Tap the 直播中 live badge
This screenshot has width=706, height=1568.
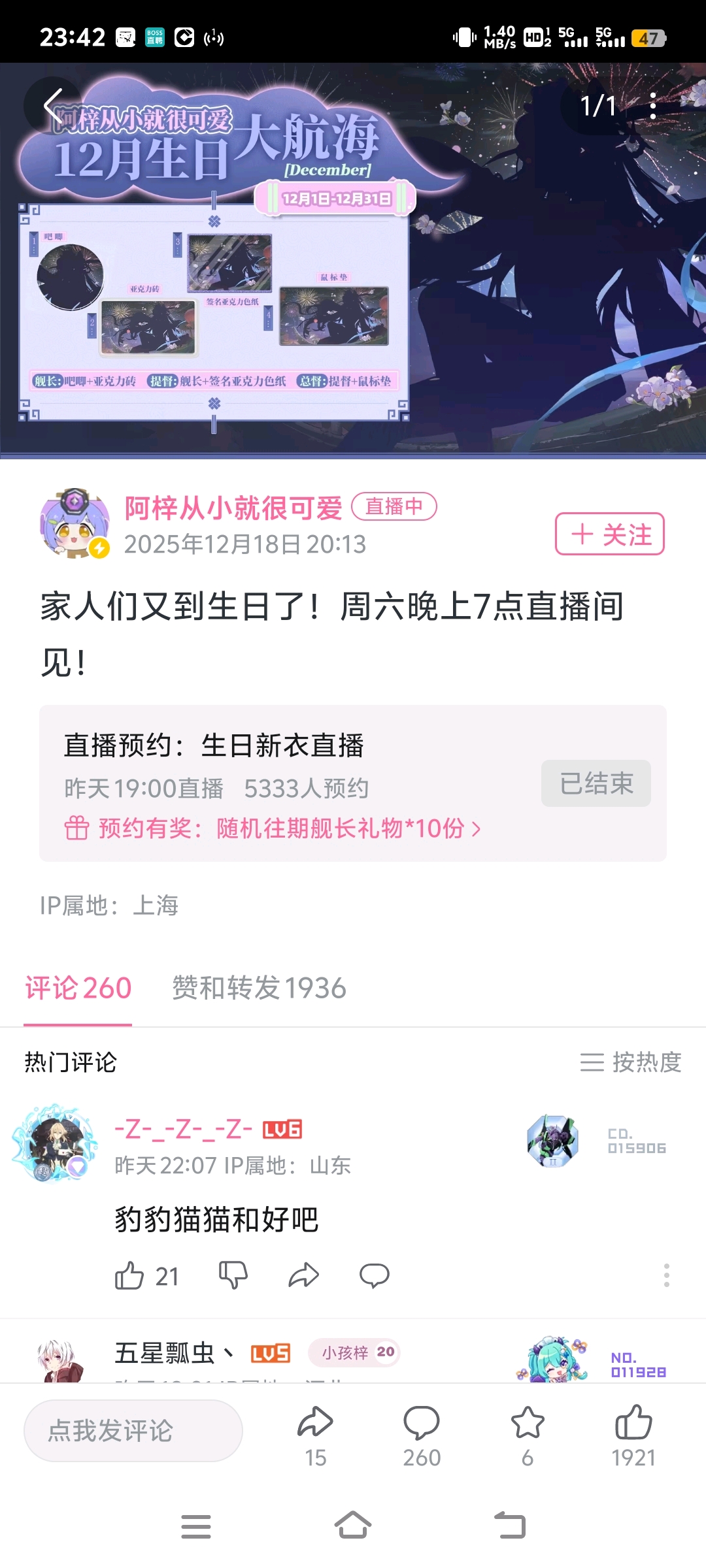pyautogui.click(x=394, y=506)
